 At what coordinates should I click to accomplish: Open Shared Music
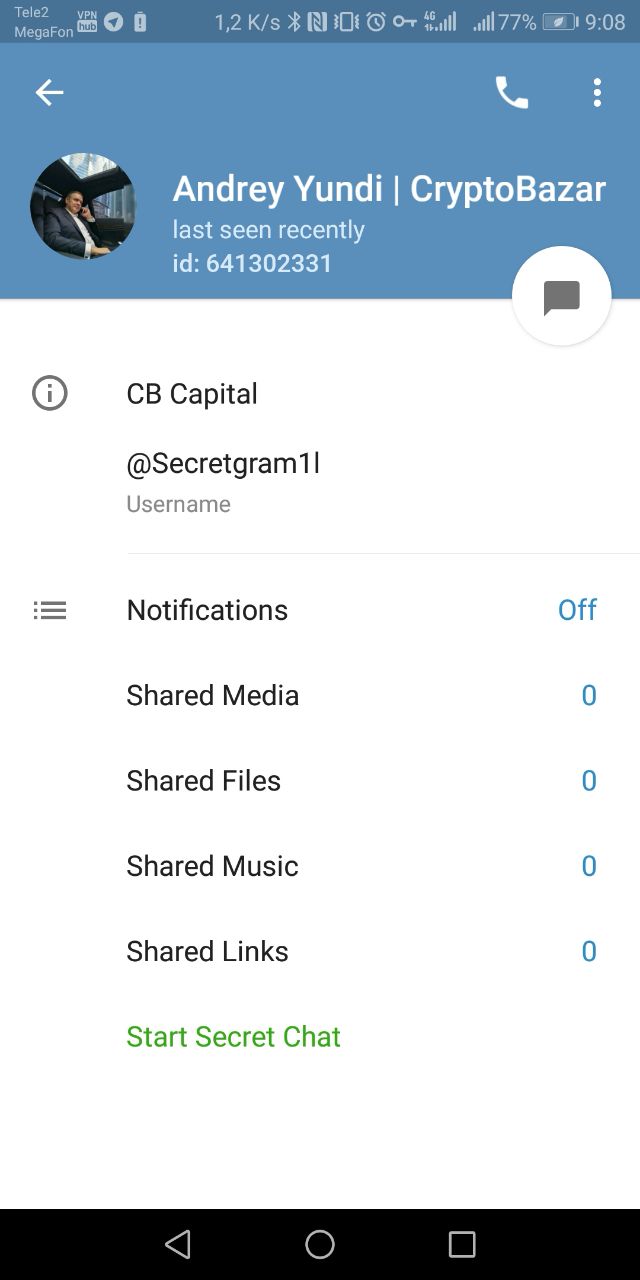(x=320, y=866)
